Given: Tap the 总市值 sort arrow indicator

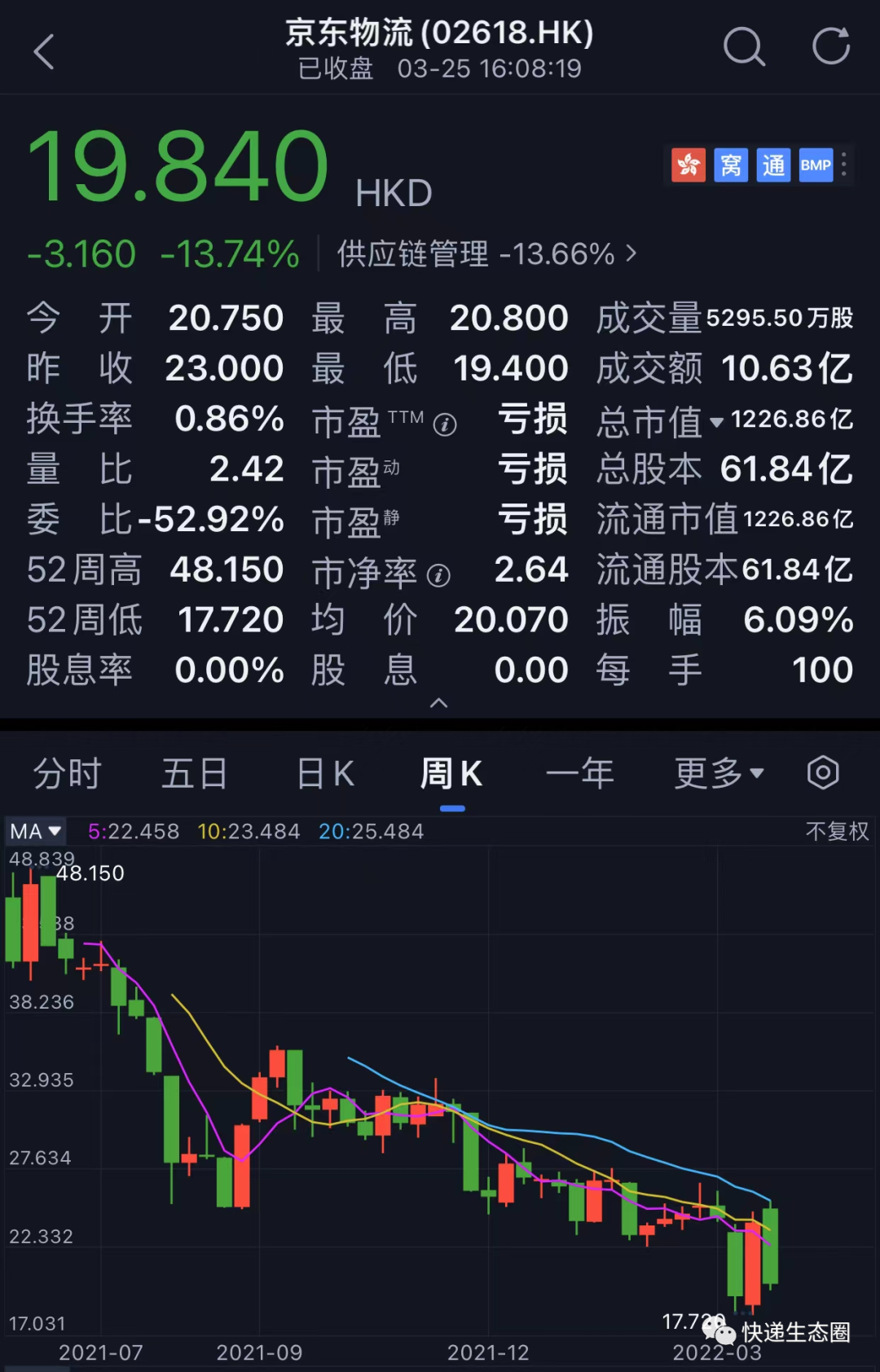Looking at the screenshot, I should [717, 423].
